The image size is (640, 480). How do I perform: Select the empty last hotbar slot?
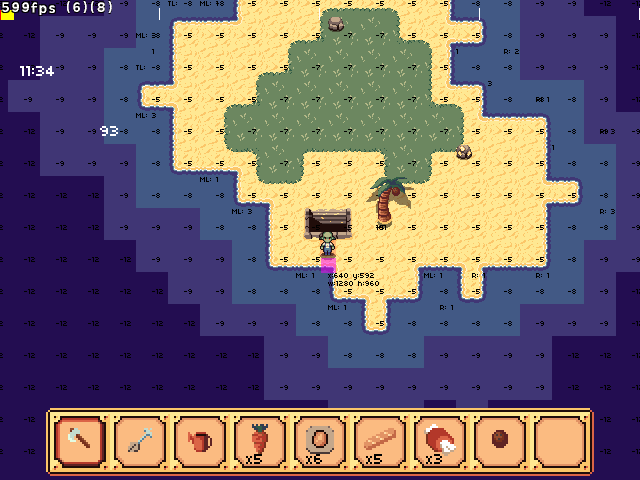tap(560, 441)
